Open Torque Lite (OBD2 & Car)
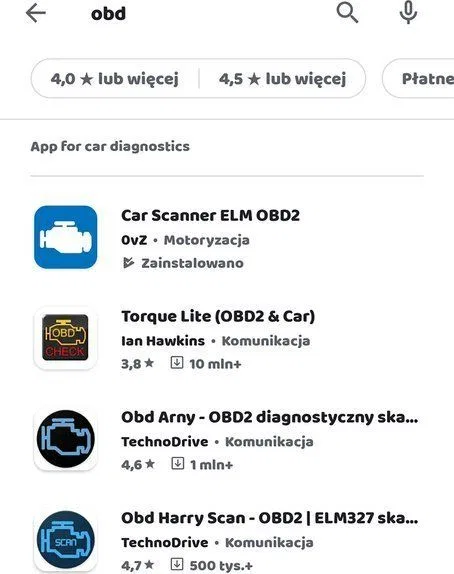 tap(227, 338)
